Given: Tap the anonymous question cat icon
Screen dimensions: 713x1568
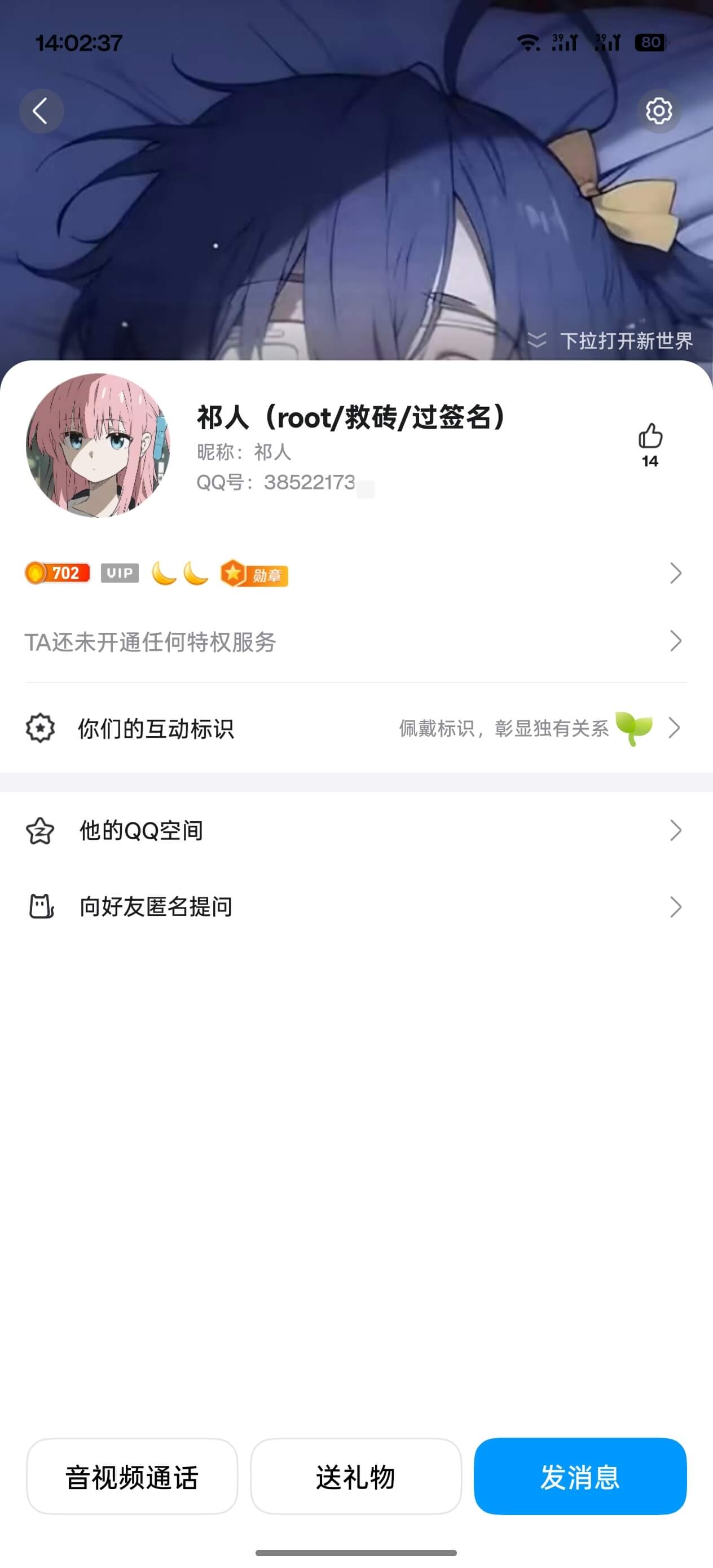Looking at the screenshot, I should [x=40, y=908].
